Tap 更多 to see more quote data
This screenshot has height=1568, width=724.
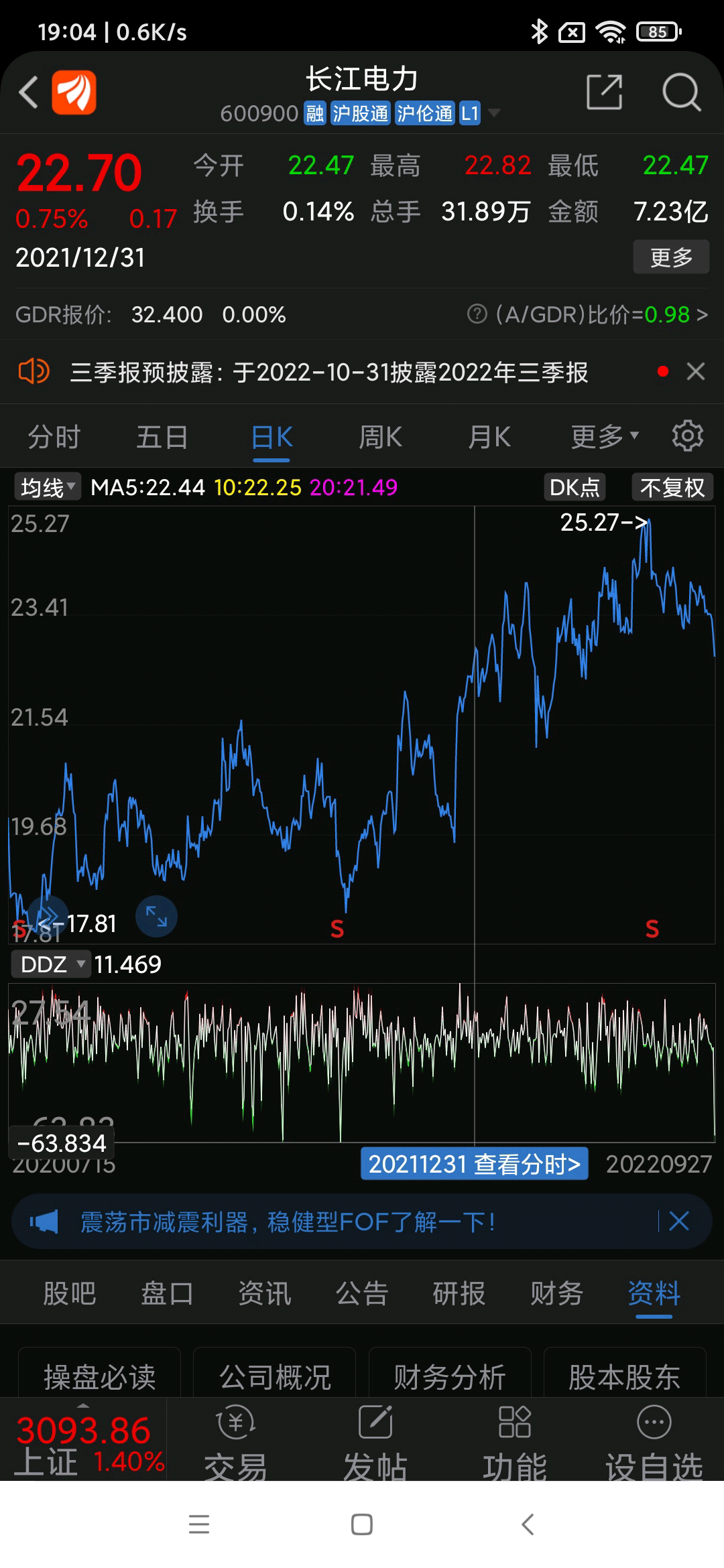671,257
